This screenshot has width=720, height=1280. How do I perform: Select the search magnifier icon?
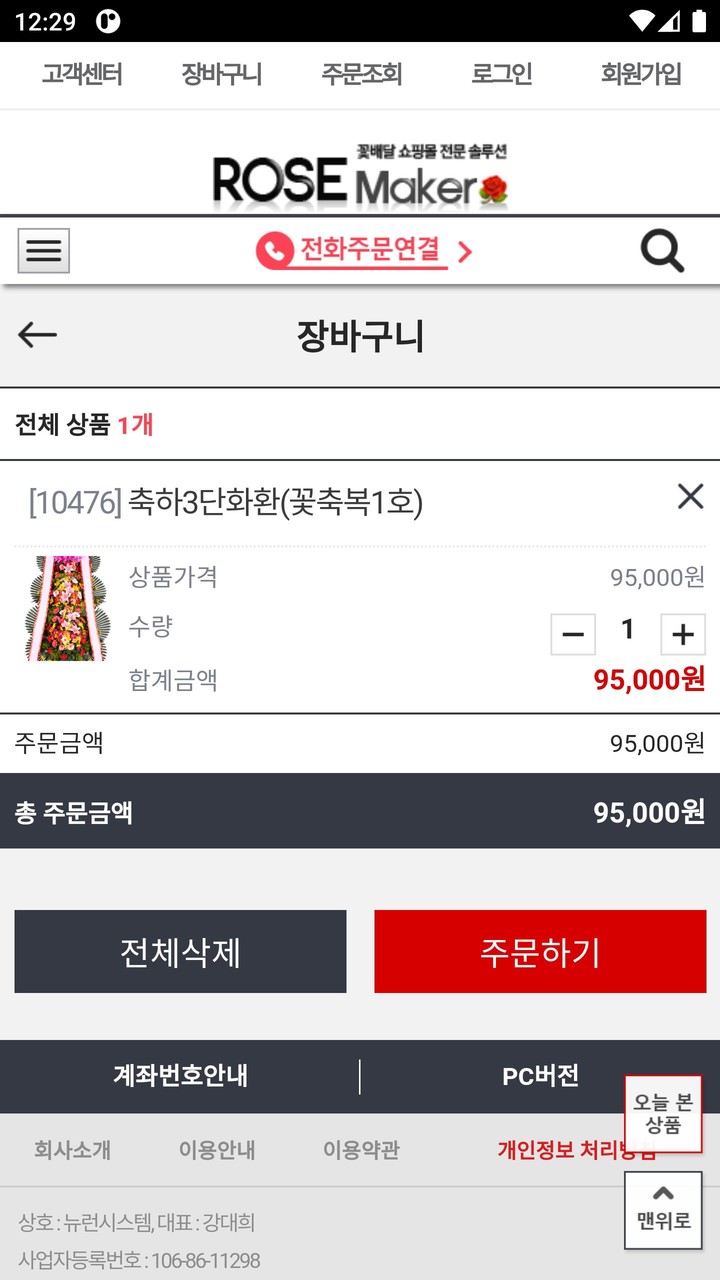(660, 250)
